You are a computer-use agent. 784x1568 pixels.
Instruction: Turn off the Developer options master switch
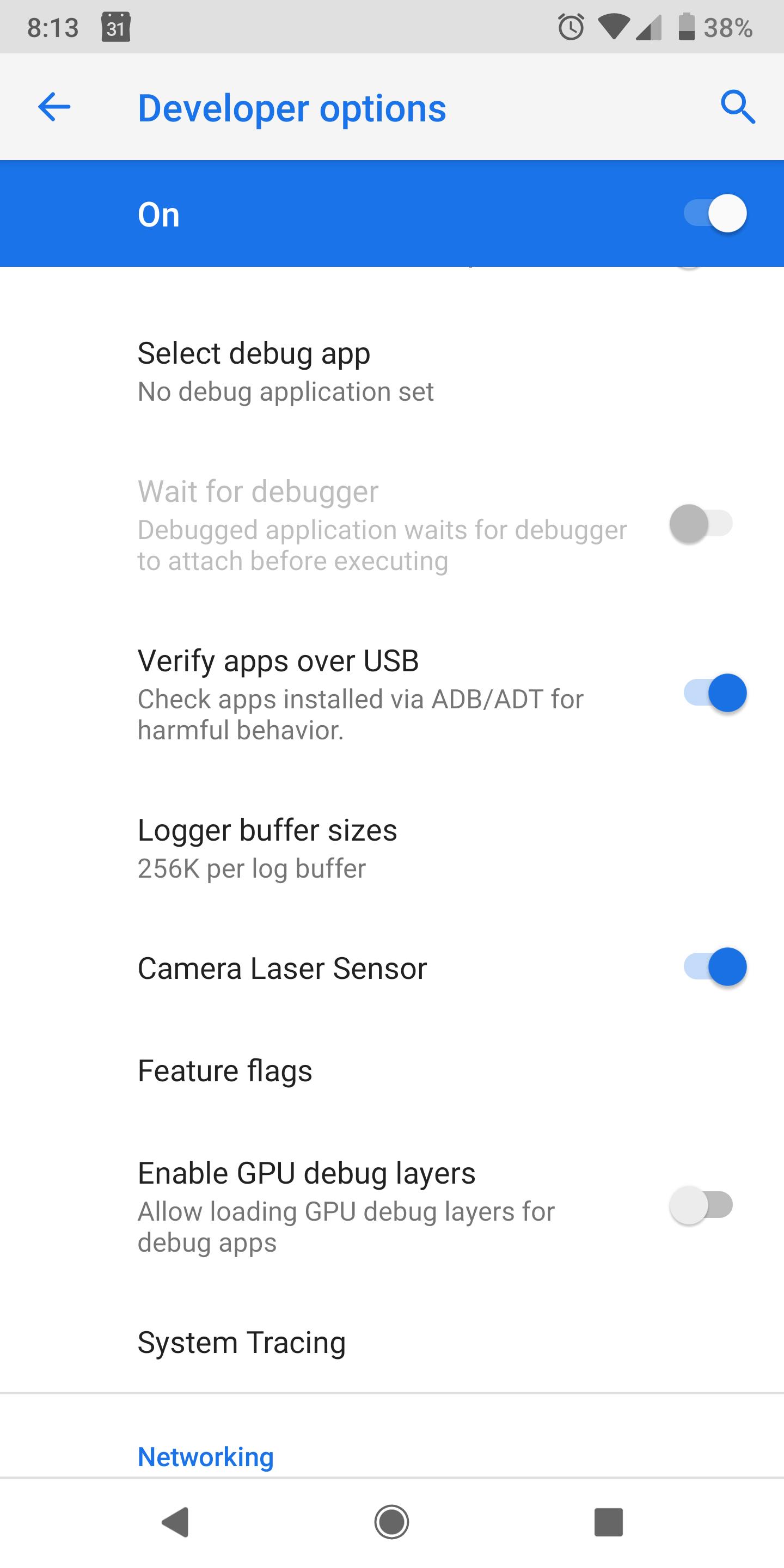click(x=715, y=213)
